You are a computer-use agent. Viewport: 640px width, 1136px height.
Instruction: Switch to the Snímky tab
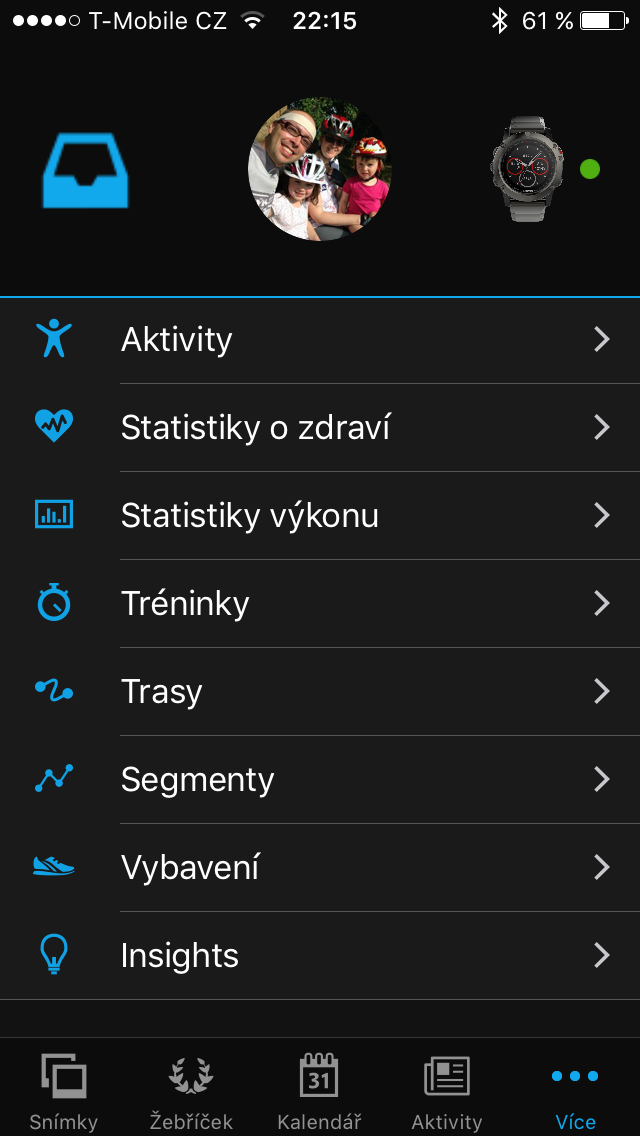(x=64, y=1089)
